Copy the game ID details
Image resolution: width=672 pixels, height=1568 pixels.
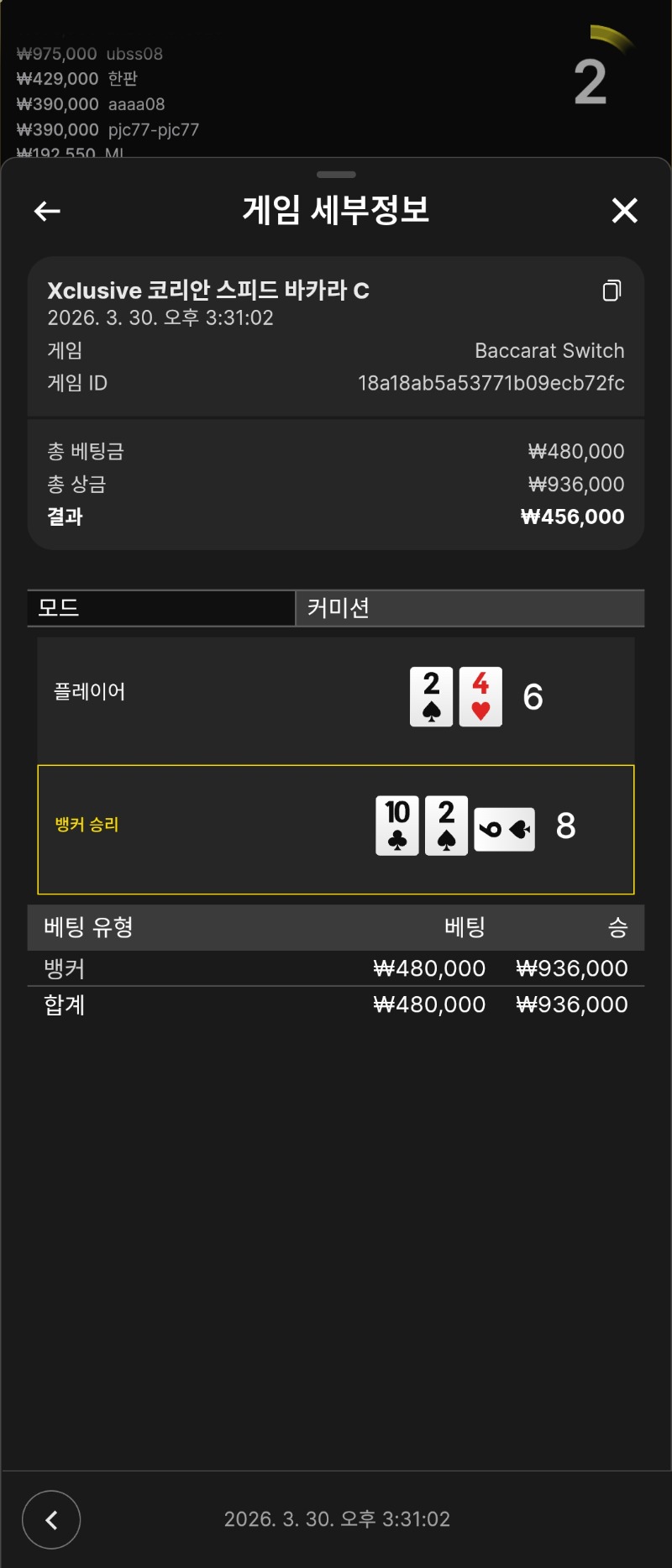coord(612,291)
